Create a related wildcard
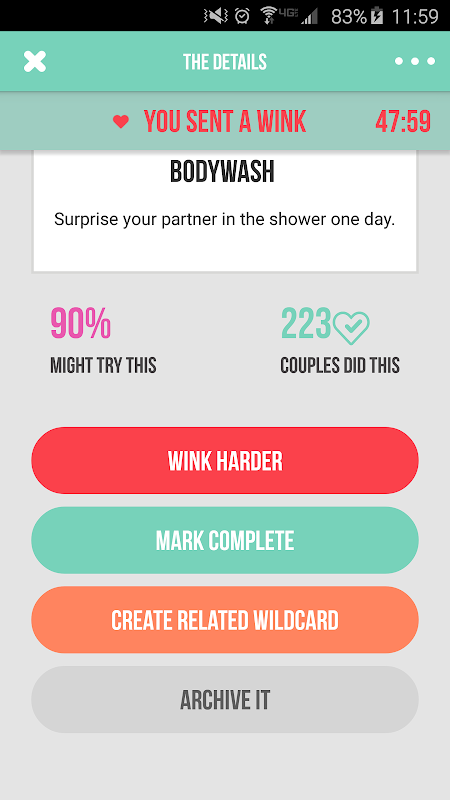The image size is (450, 800). [225, 620]
